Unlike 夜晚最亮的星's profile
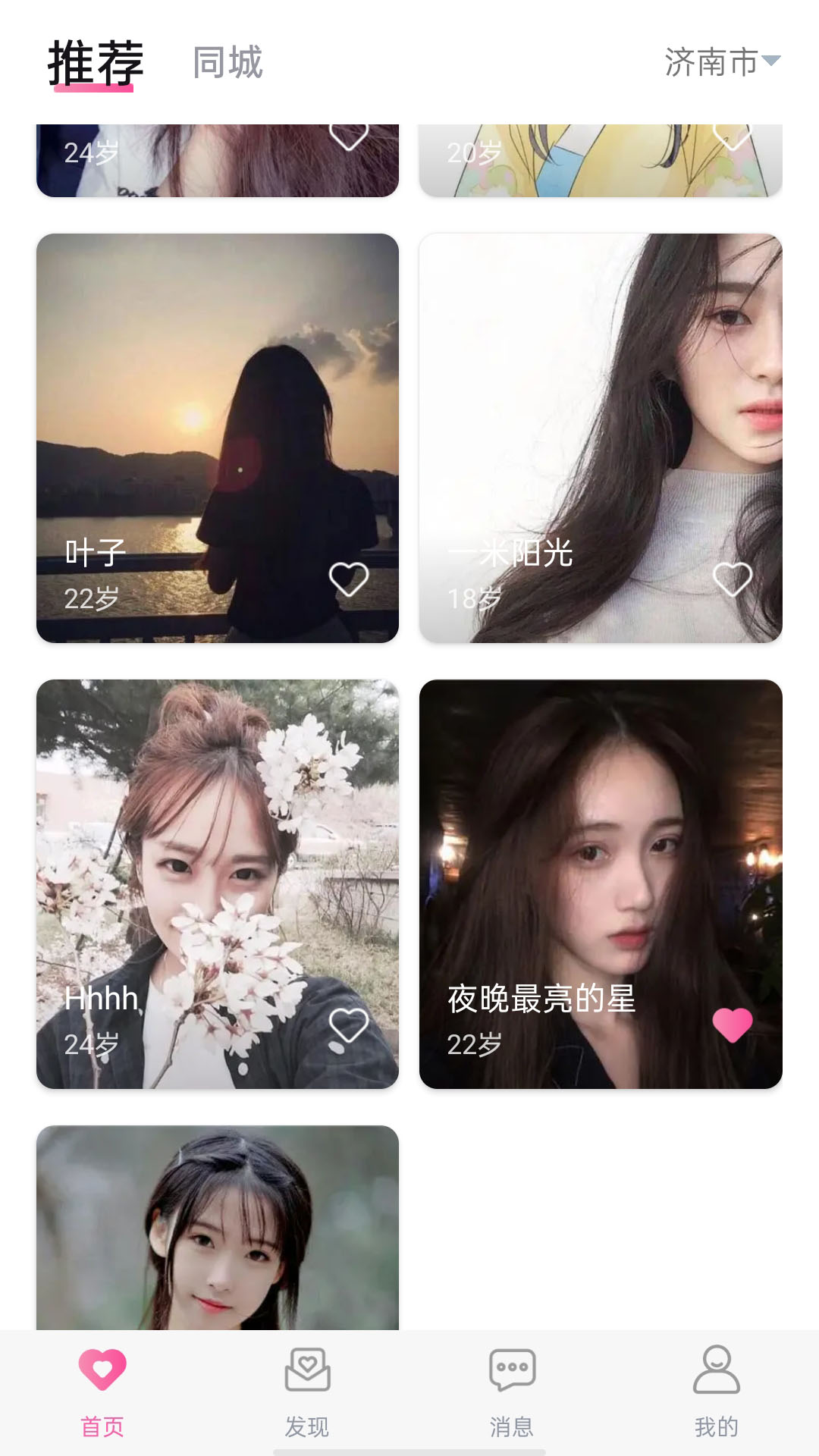The width and height of the screenshot is (819, 1456). (733, 1026)
